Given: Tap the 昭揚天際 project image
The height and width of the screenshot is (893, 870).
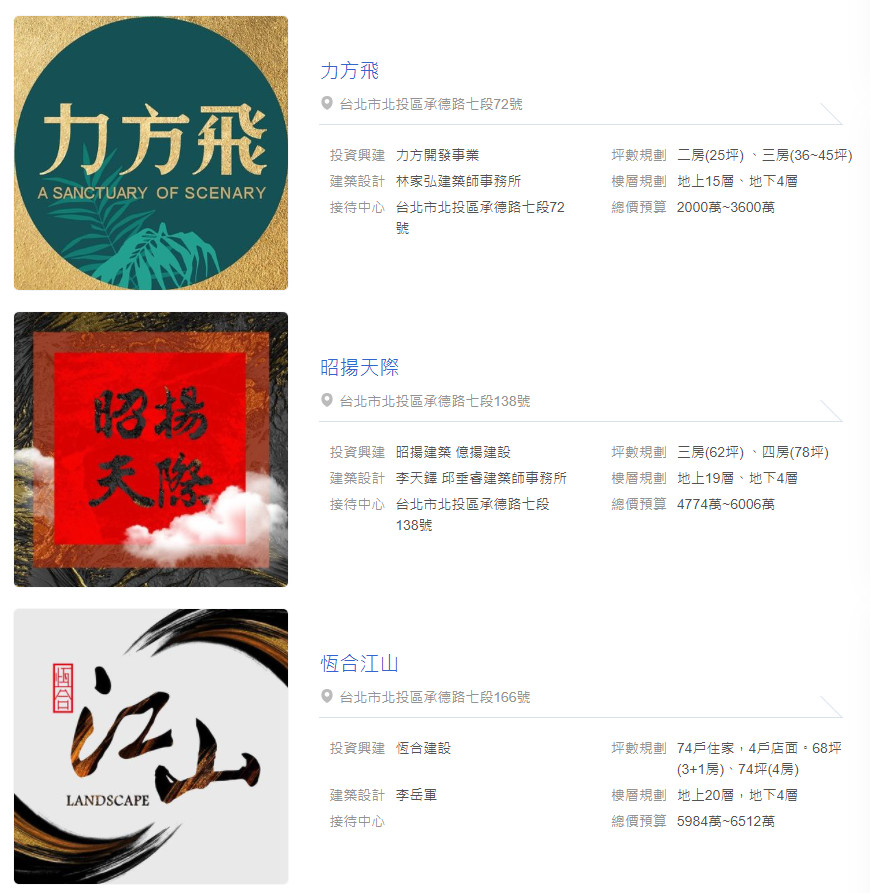Looking at the screenshot, I should coord(151,449).
